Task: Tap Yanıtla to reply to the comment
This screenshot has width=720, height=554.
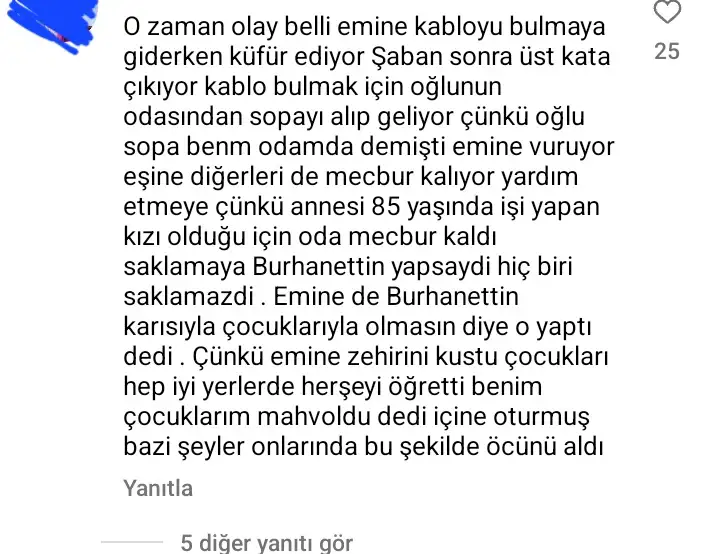Action: click(158, 489)
